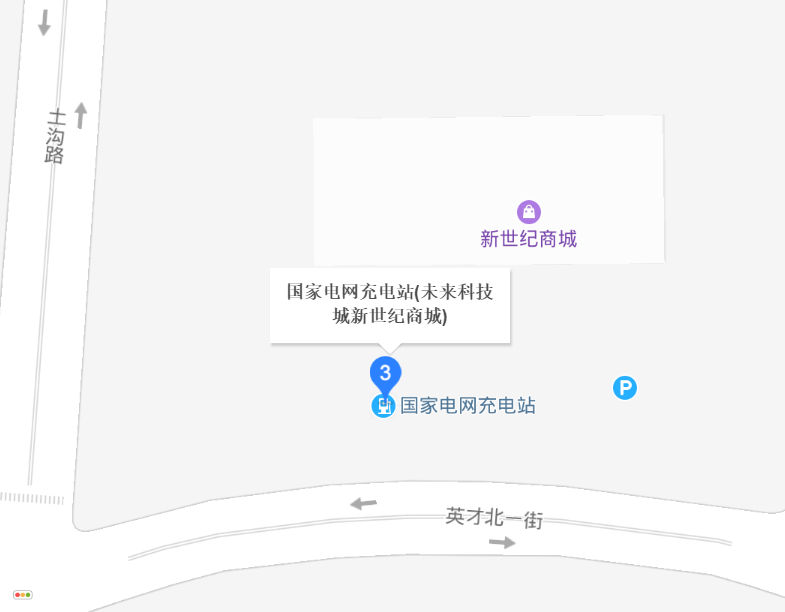Tap the blue parking icon on the map
Viewport: 785px width, 612px height.
(x=625, y=388)
